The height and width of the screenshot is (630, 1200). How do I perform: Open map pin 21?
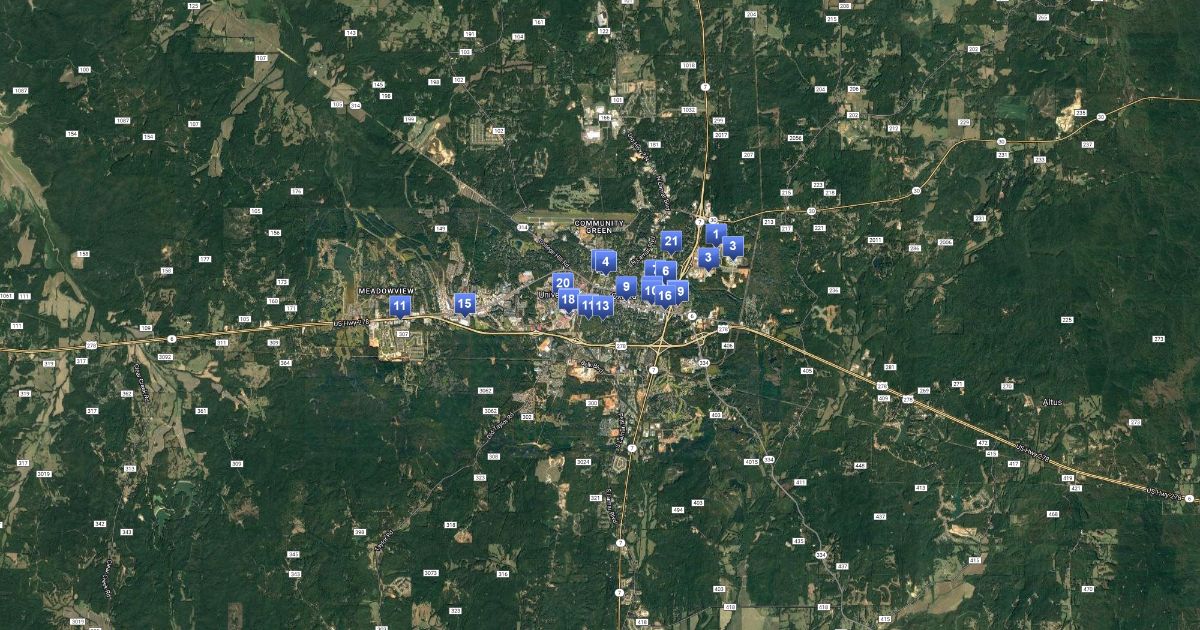[671, 241]
